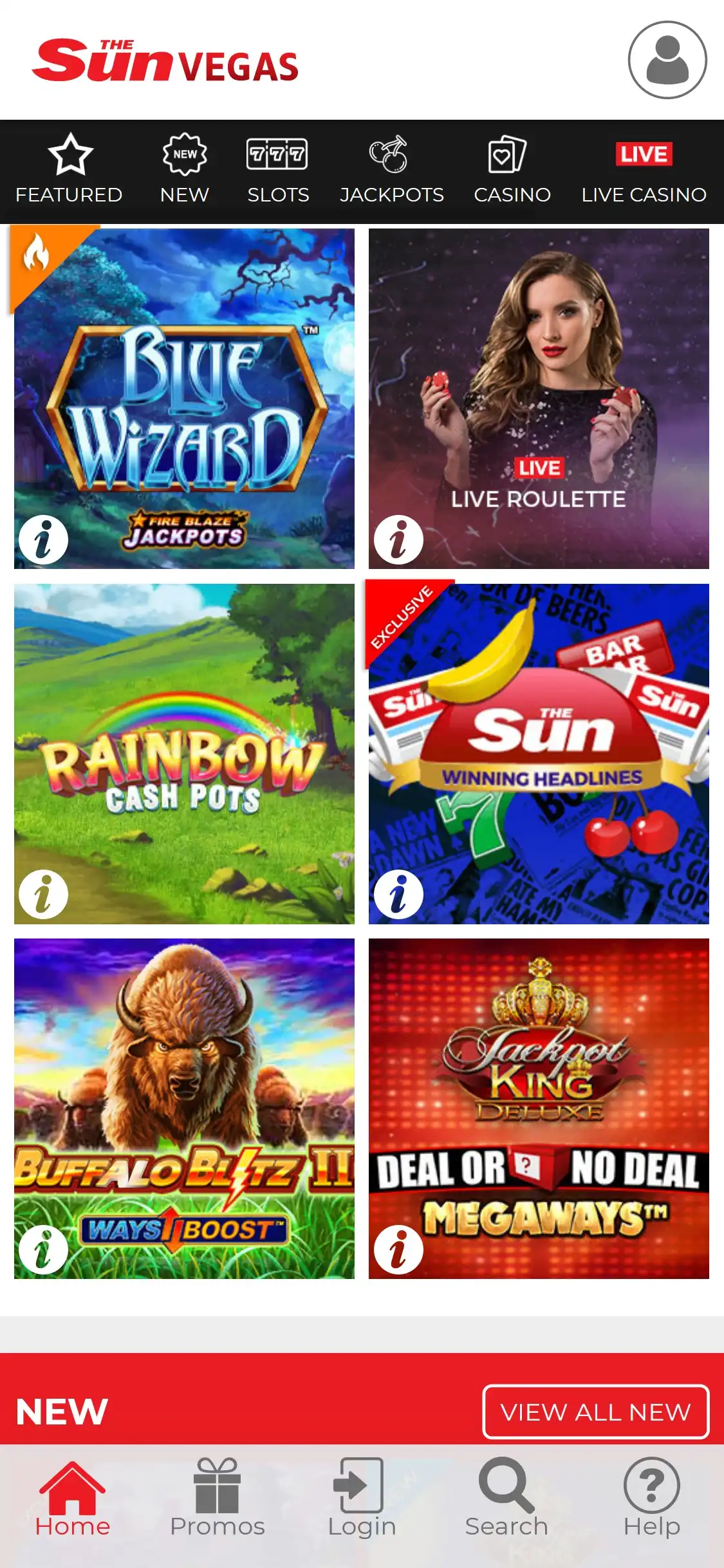Open the Casino category
The image size is (724, 1568).
pos(512,170)
